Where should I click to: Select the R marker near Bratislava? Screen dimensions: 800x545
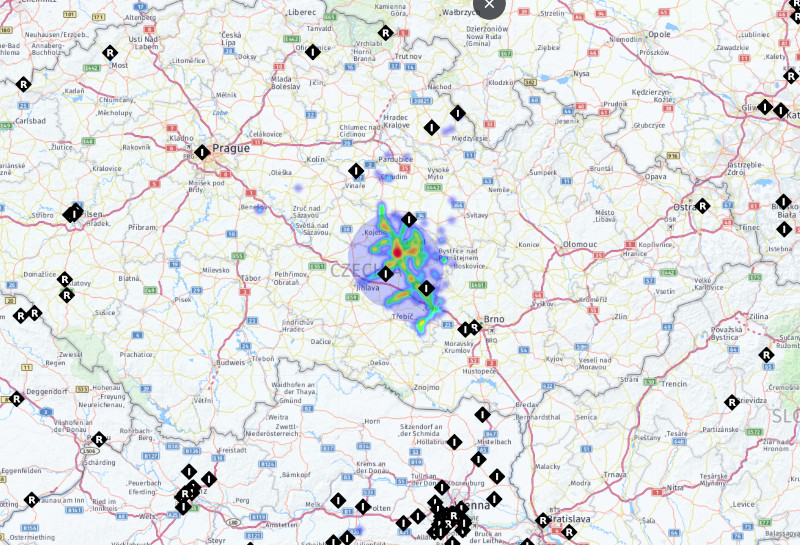coord(543,521)
